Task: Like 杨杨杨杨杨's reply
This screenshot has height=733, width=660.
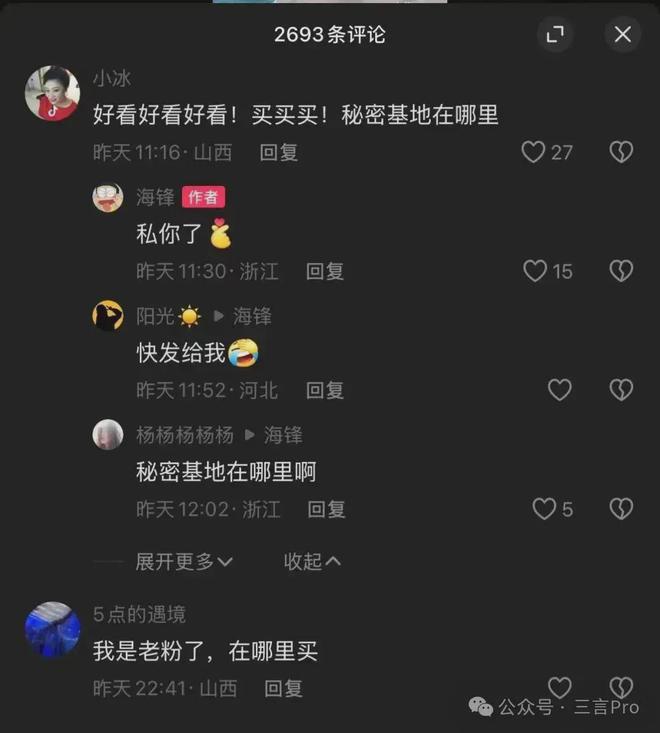Action: pyautogui.click(x=544, y=509)
